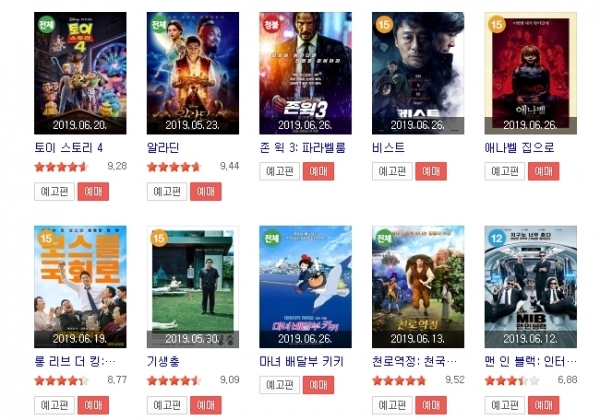
Task: Book tickets (예매) for 기생충
Action: tap(207, 404)
